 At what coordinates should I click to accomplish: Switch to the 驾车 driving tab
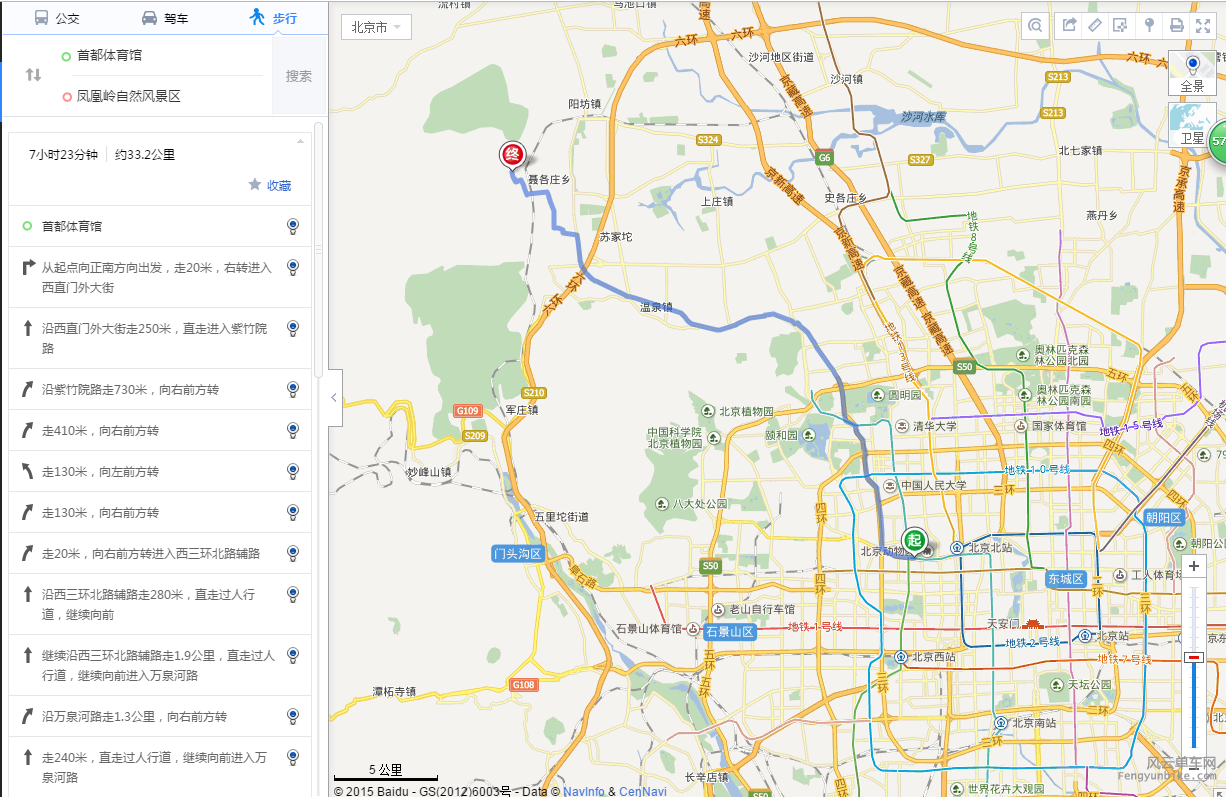pyautogui.click(x=164, y=18)
